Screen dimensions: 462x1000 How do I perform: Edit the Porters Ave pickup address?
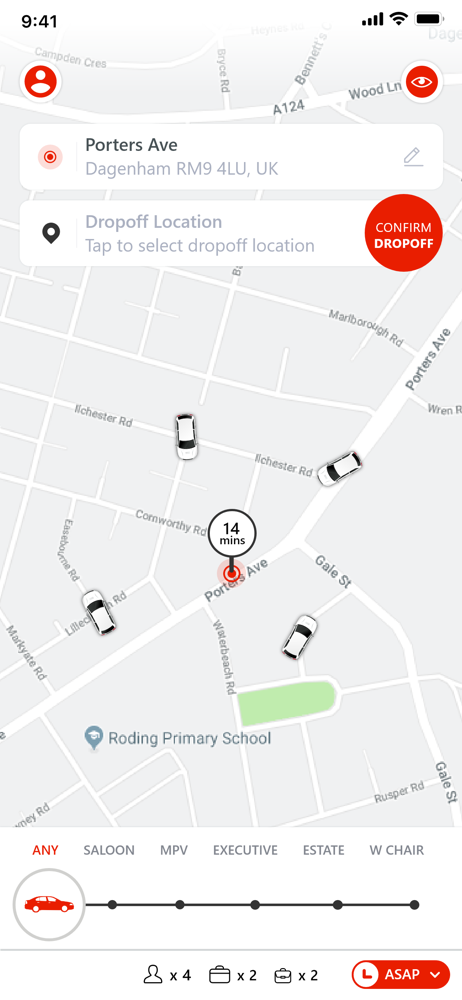tap(413, 157)
